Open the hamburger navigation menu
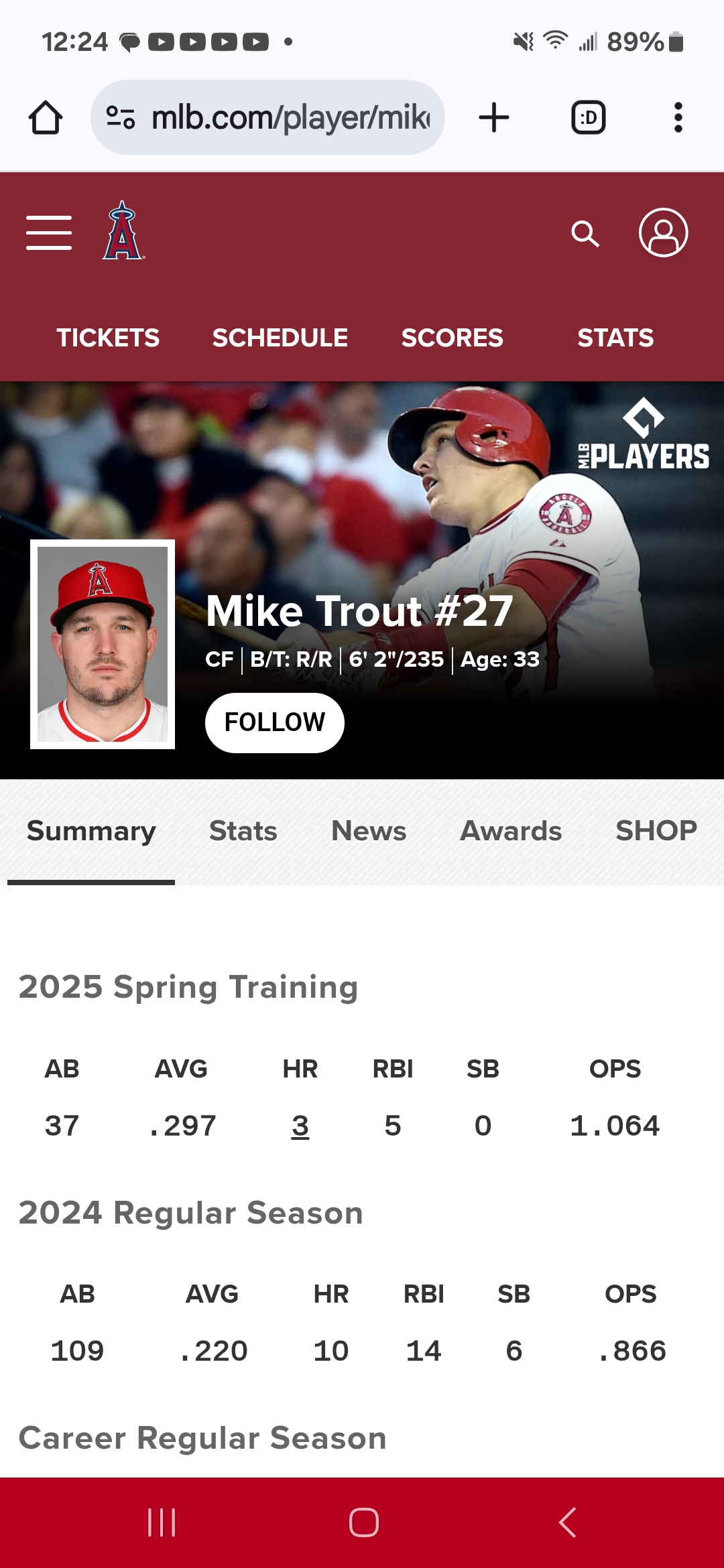724x1568 pixels. pyautogui.click(x=49, y=233)
